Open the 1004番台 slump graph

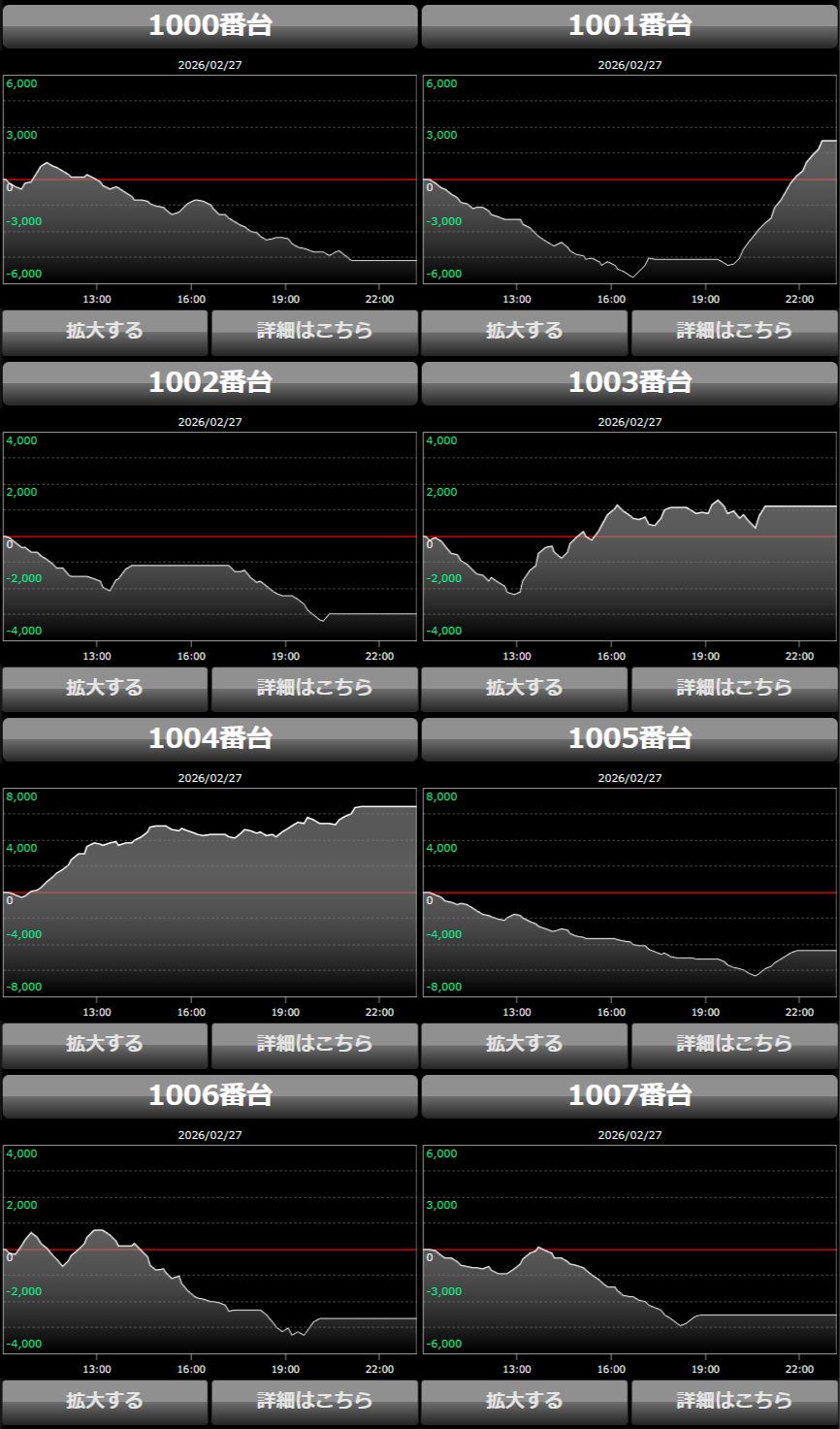pyautogui.click(x=210, y=893)
